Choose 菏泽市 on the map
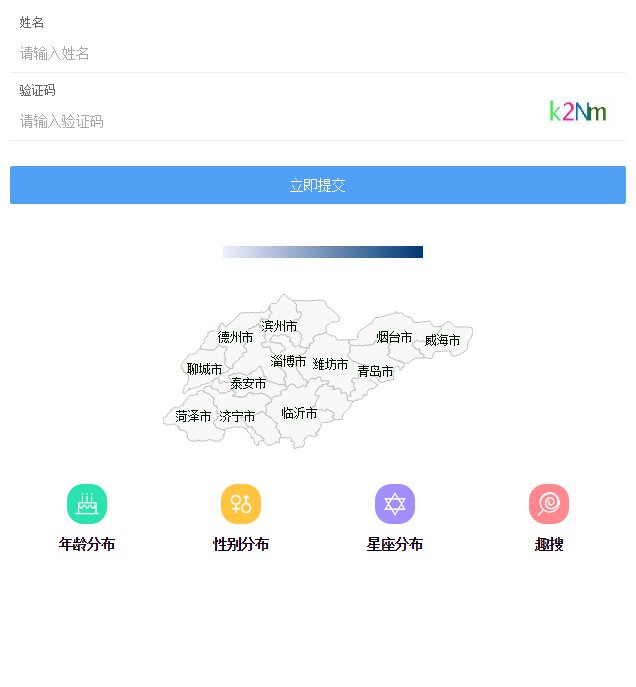 193,416
